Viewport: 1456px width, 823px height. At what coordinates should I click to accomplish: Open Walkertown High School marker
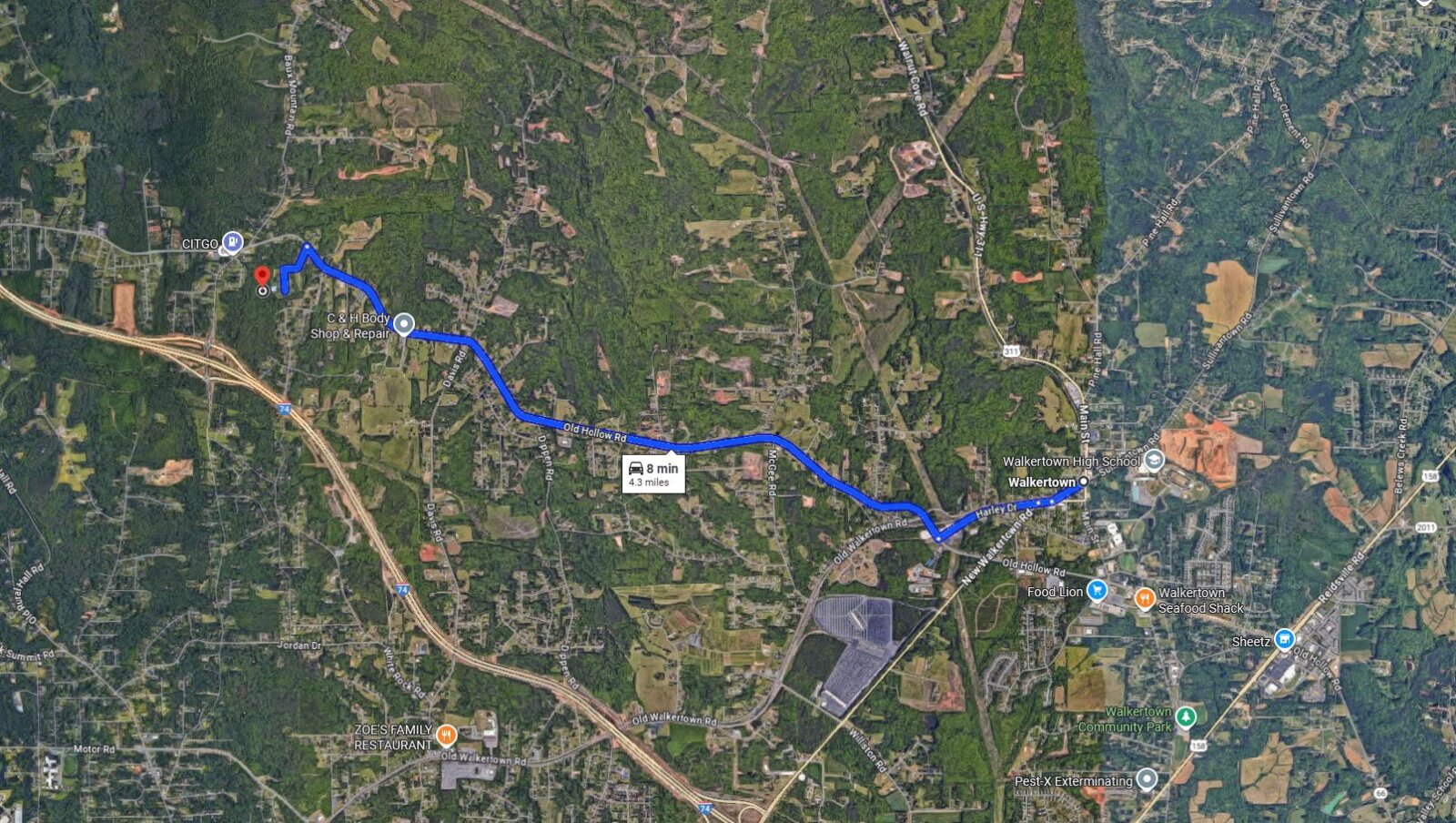[1154, 461]
